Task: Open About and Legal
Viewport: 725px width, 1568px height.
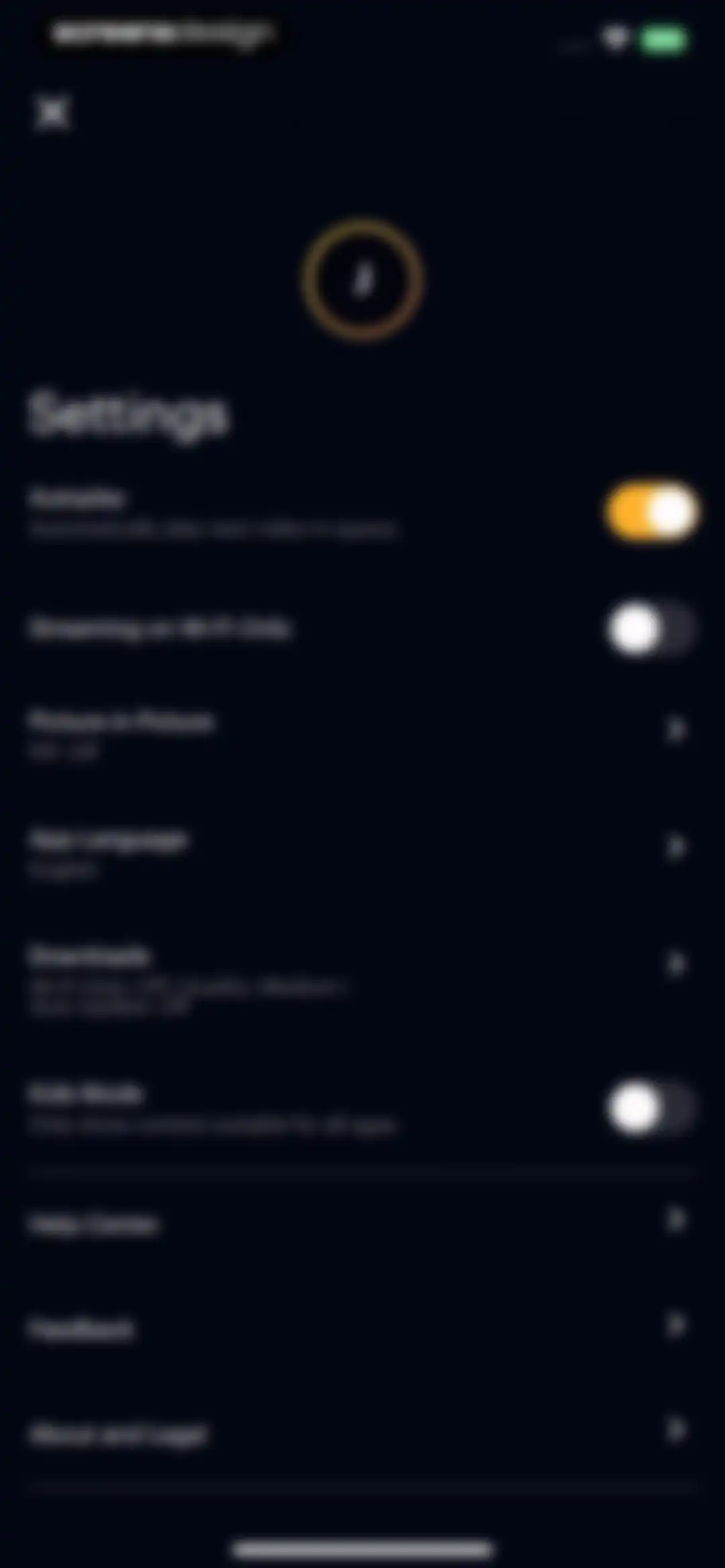Action: (x=362, y=1432)
